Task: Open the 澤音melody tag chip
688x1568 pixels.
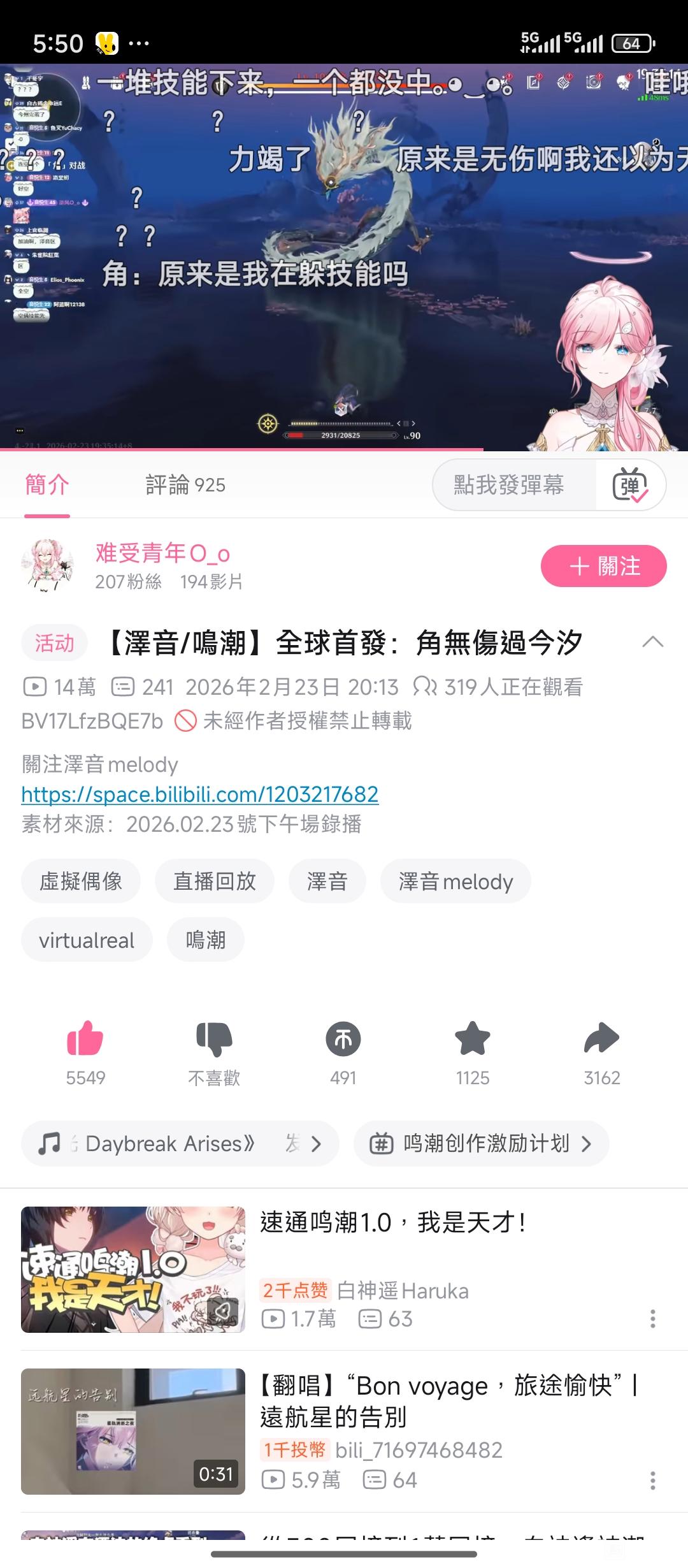Action: click(455, 882)
